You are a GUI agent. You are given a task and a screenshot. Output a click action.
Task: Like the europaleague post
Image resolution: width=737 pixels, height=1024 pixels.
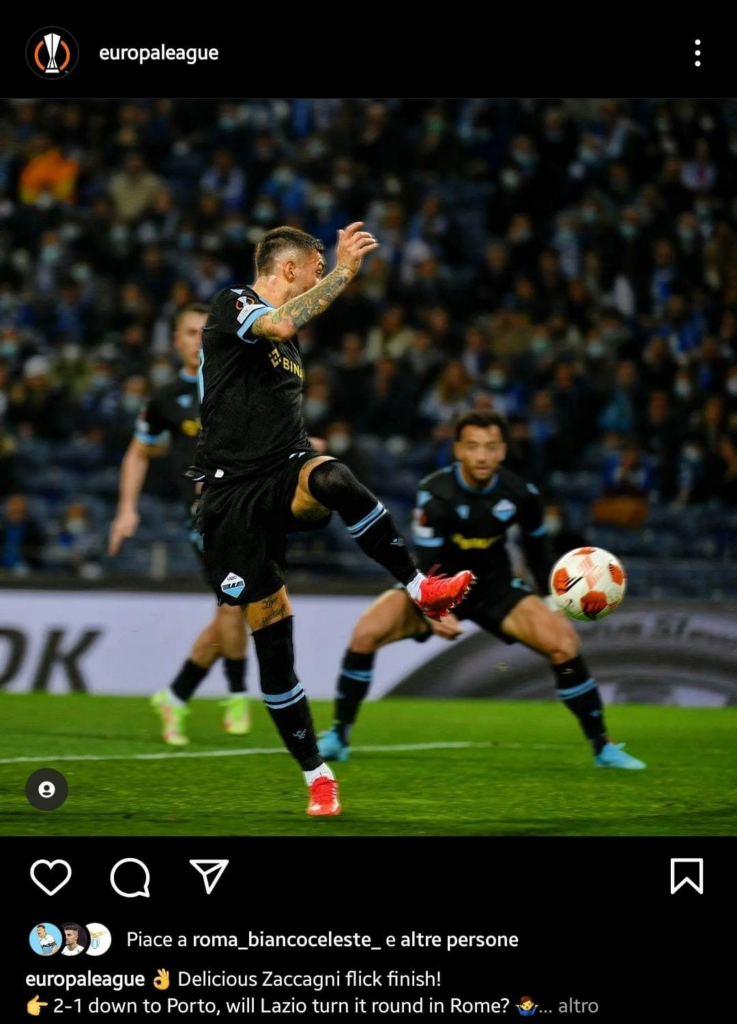[x=50, y=877]
